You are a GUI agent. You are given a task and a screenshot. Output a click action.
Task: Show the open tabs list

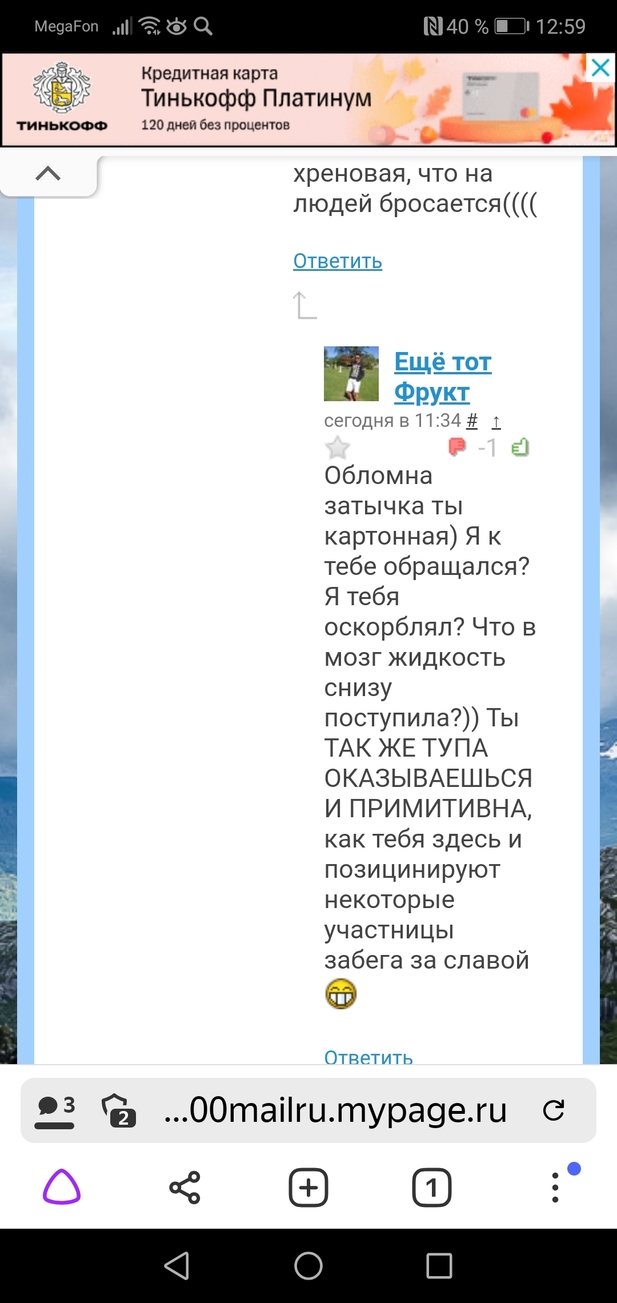(x=431, y=1188)
